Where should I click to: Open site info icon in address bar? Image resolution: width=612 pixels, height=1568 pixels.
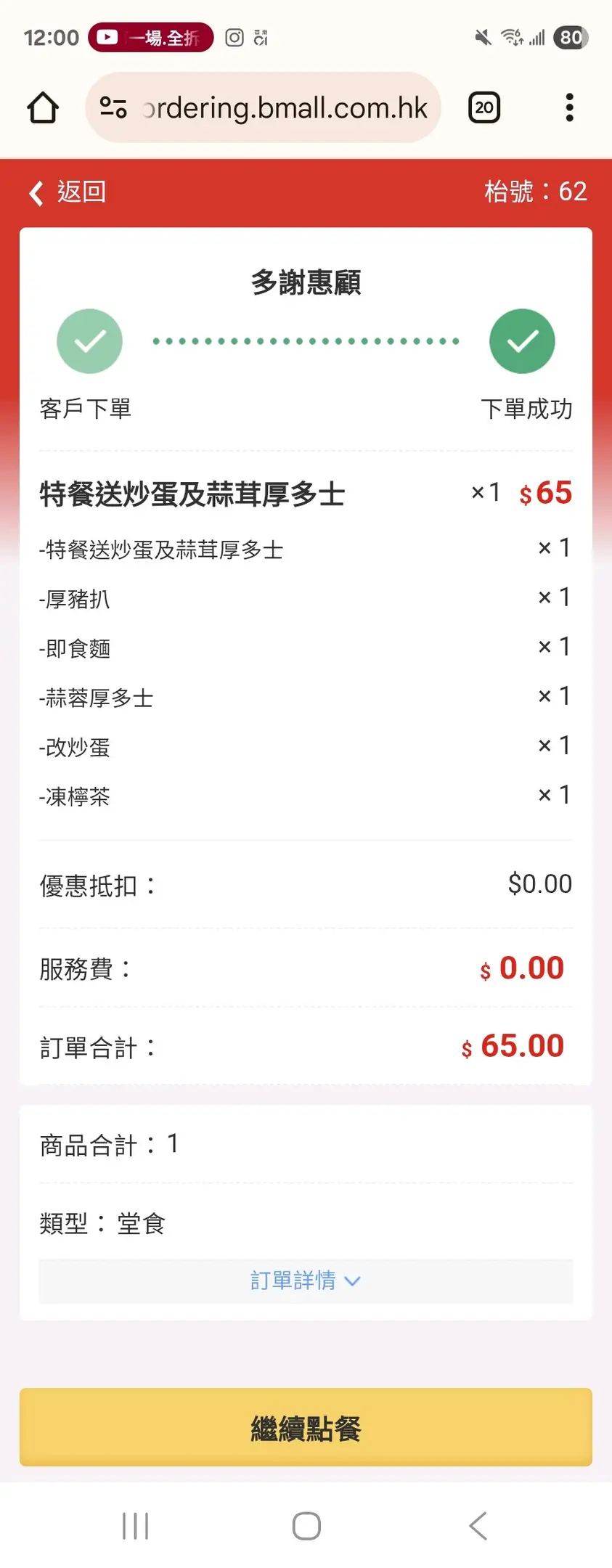[x=113, y=108]
